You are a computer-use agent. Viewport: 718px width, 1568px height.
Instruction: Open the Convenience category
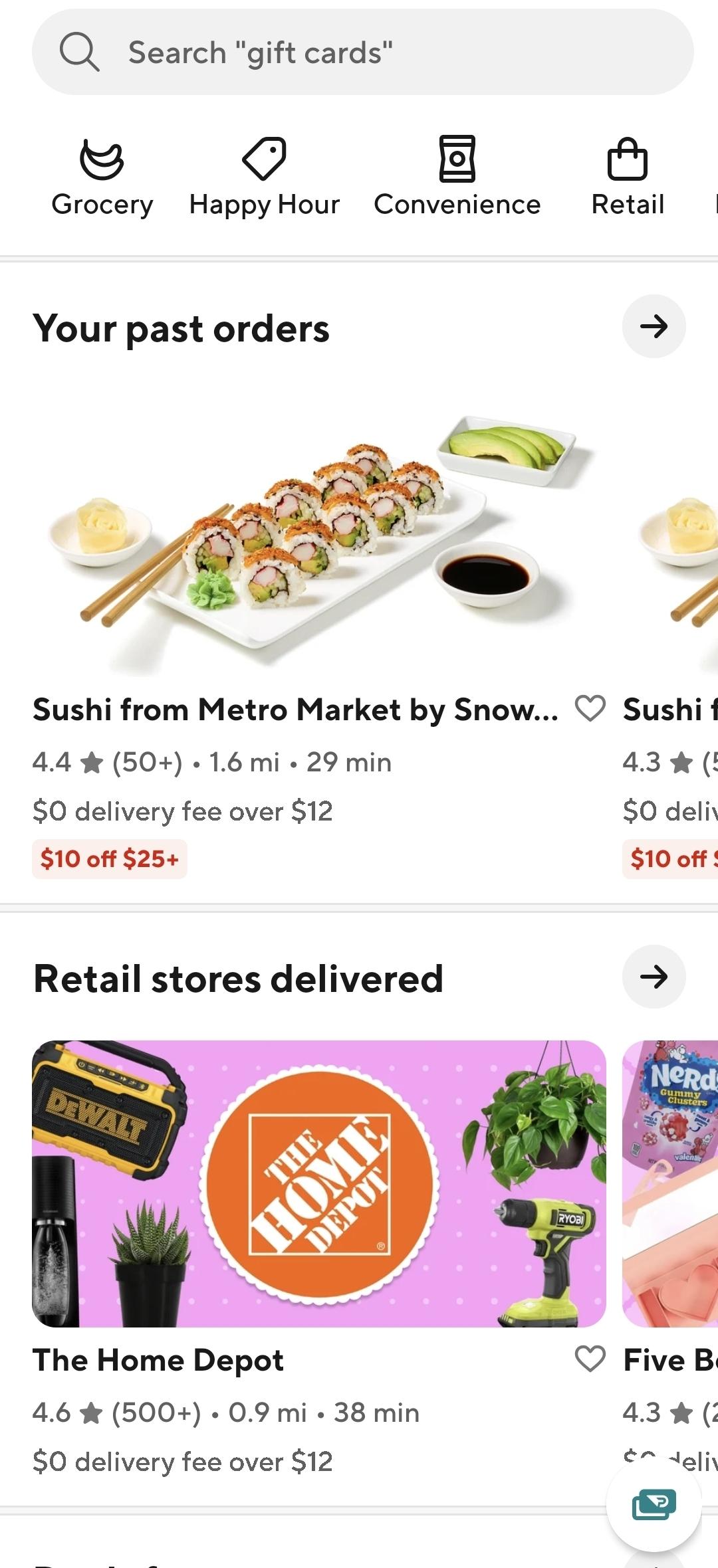click(x=457, y=177)
